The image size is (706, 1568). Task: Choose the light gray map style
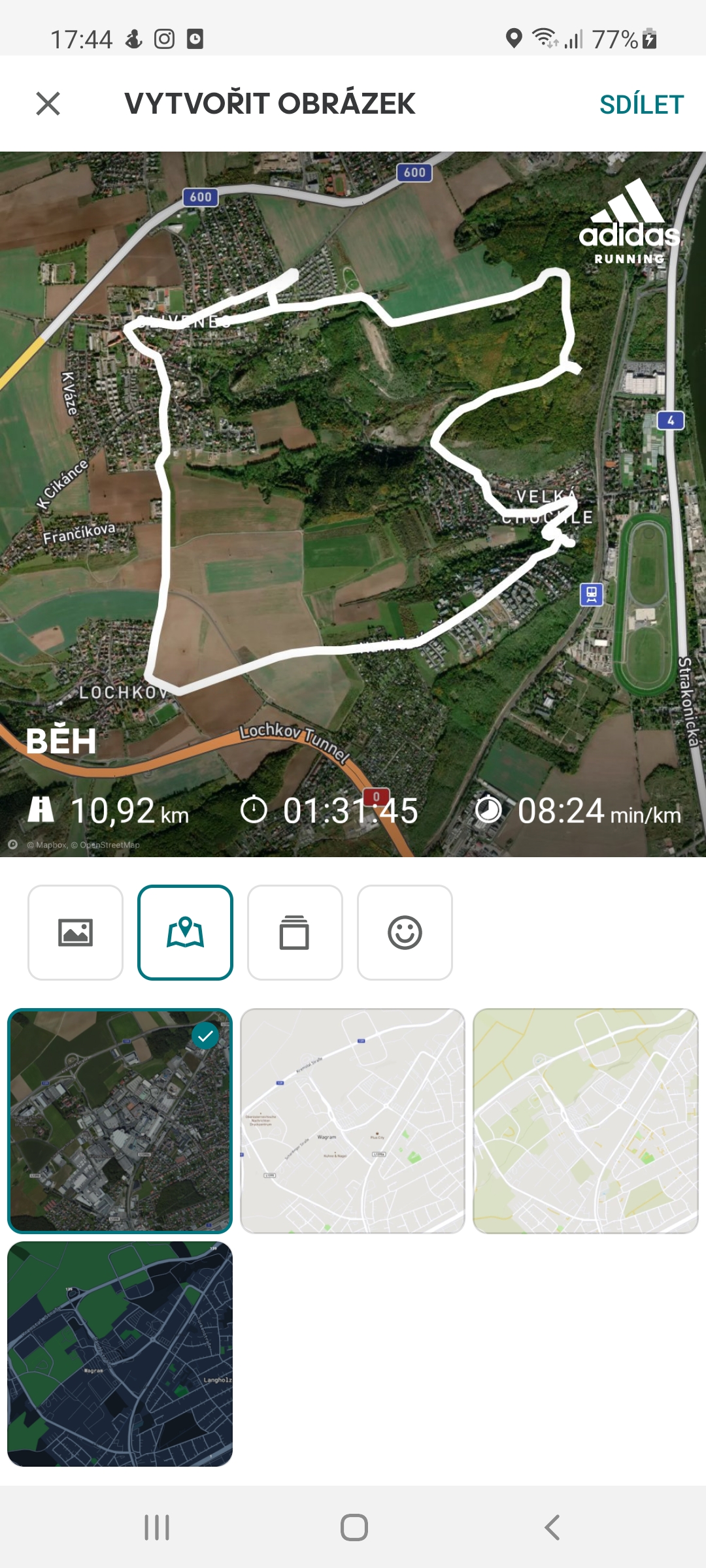point(353,1121)
